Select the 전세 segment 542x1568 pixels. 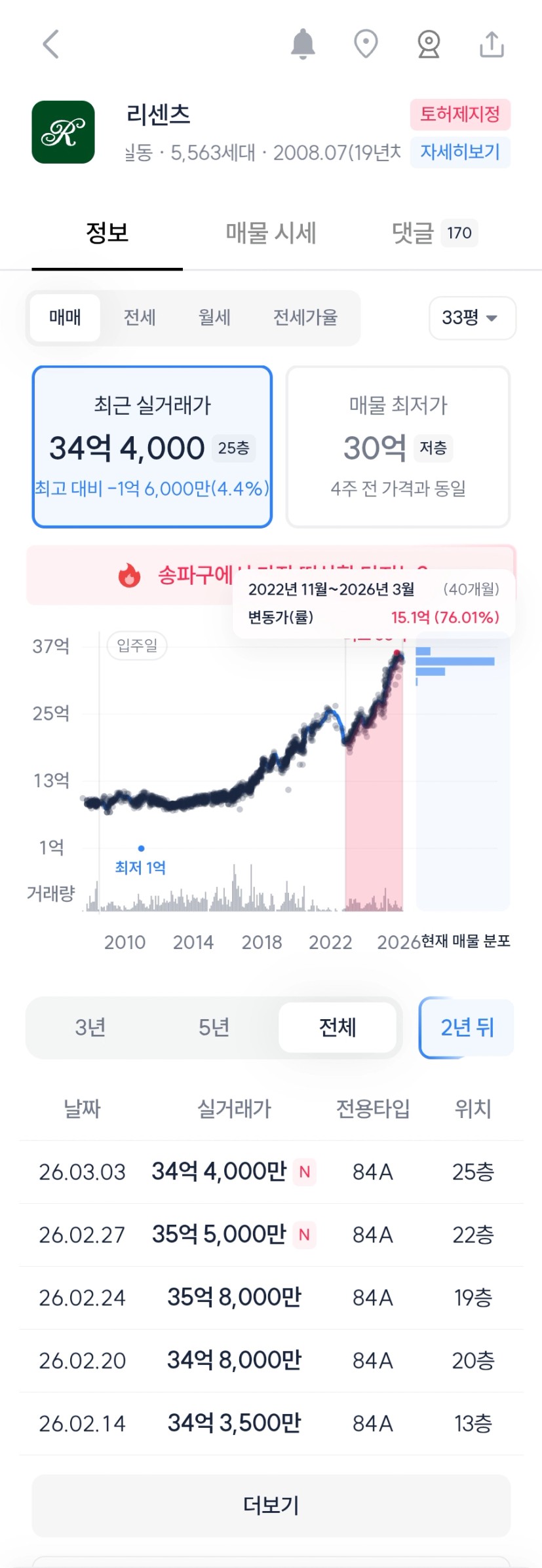click(x=140, y=318)
